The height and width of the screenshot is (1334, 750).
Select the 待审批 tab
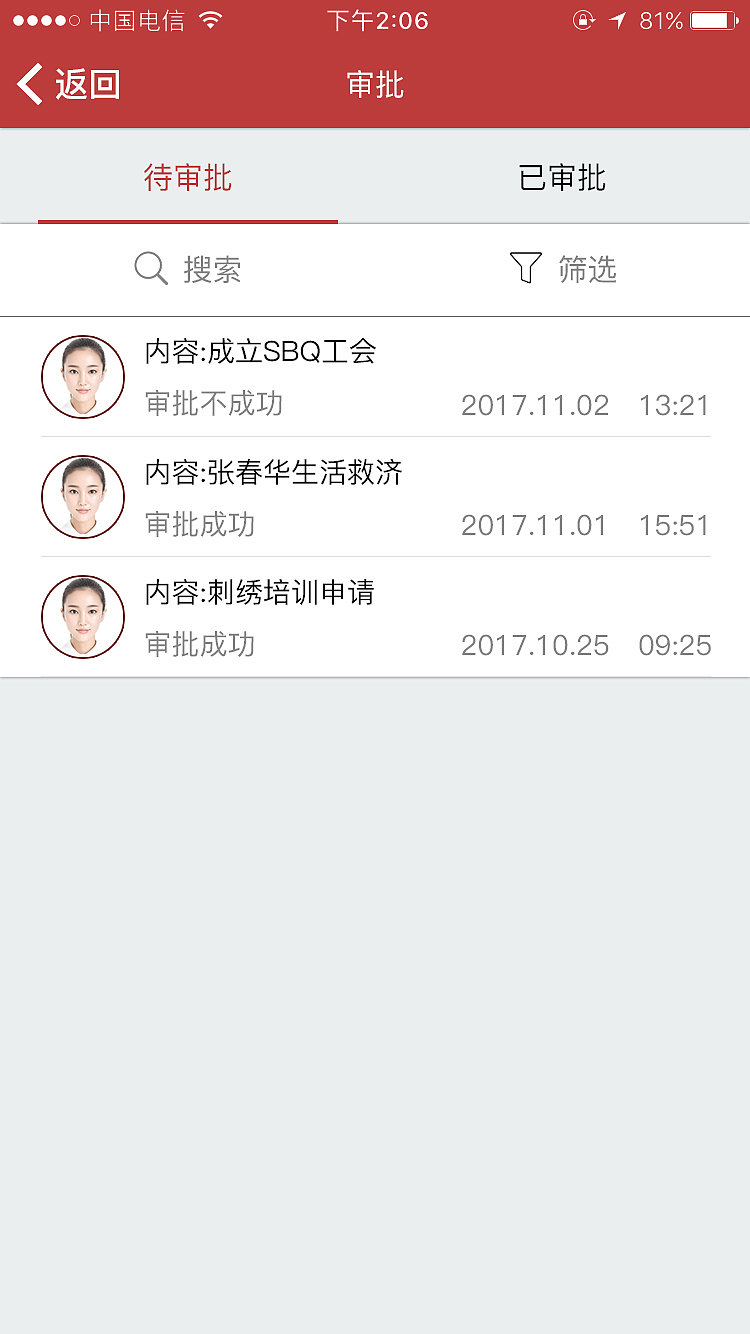coord(187,175)
